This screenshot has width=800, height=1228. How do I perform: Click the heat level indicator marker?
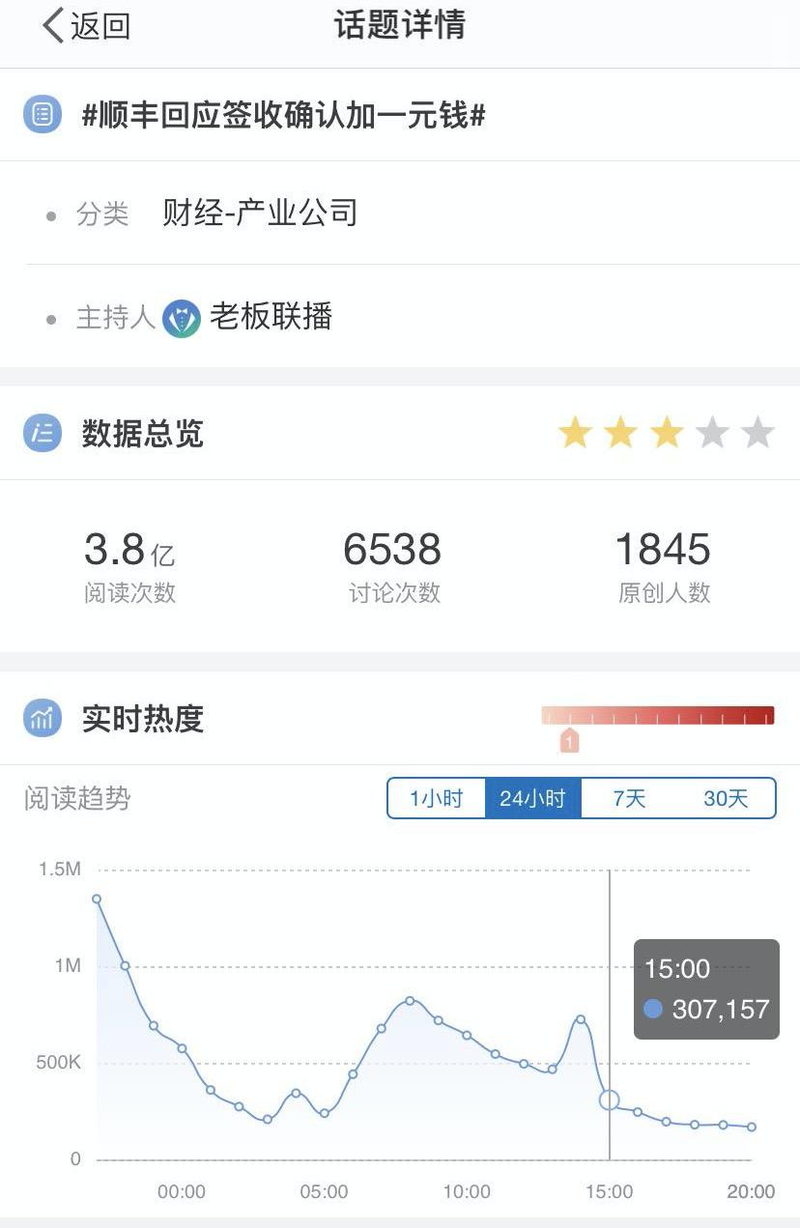click(568, 740)
